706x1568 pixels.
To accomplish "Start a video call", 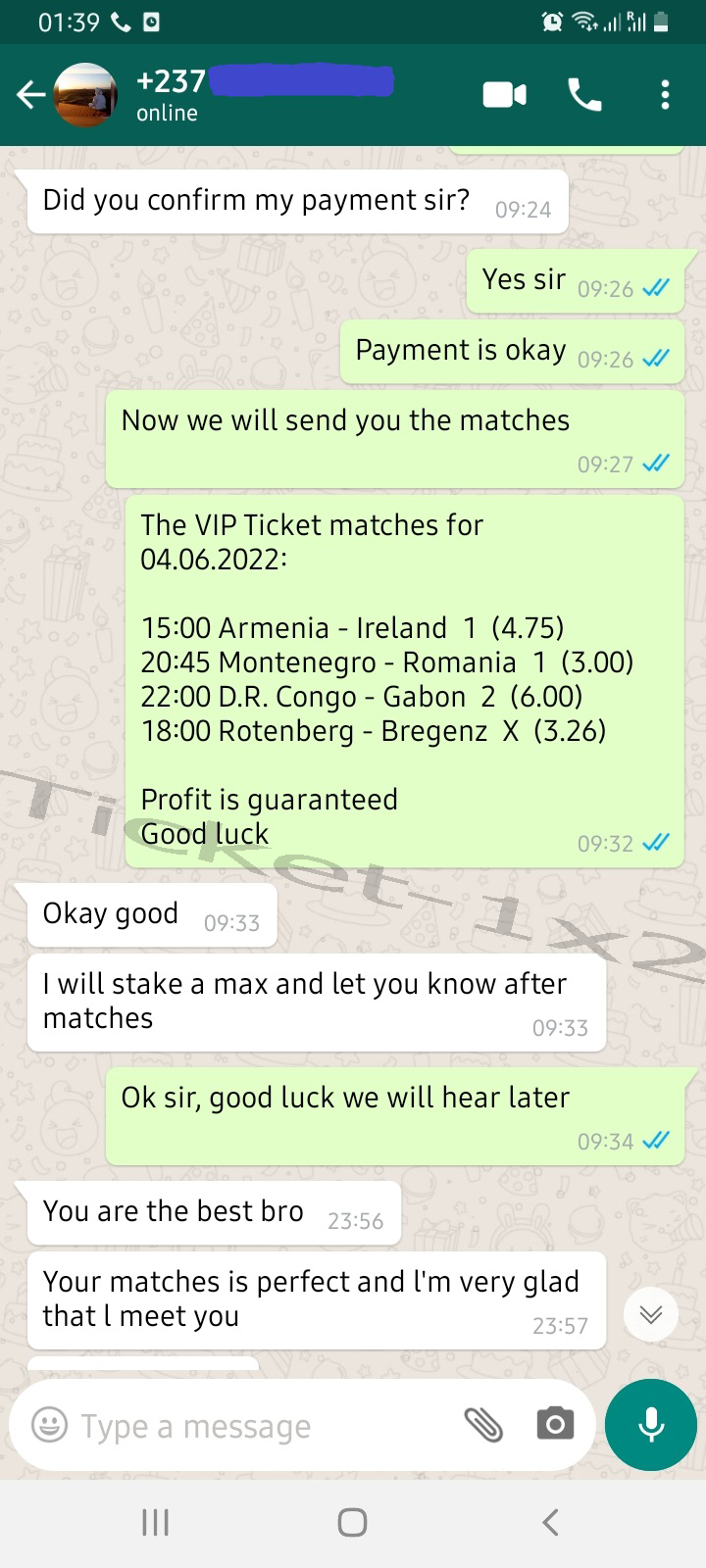I will (505, 95).
